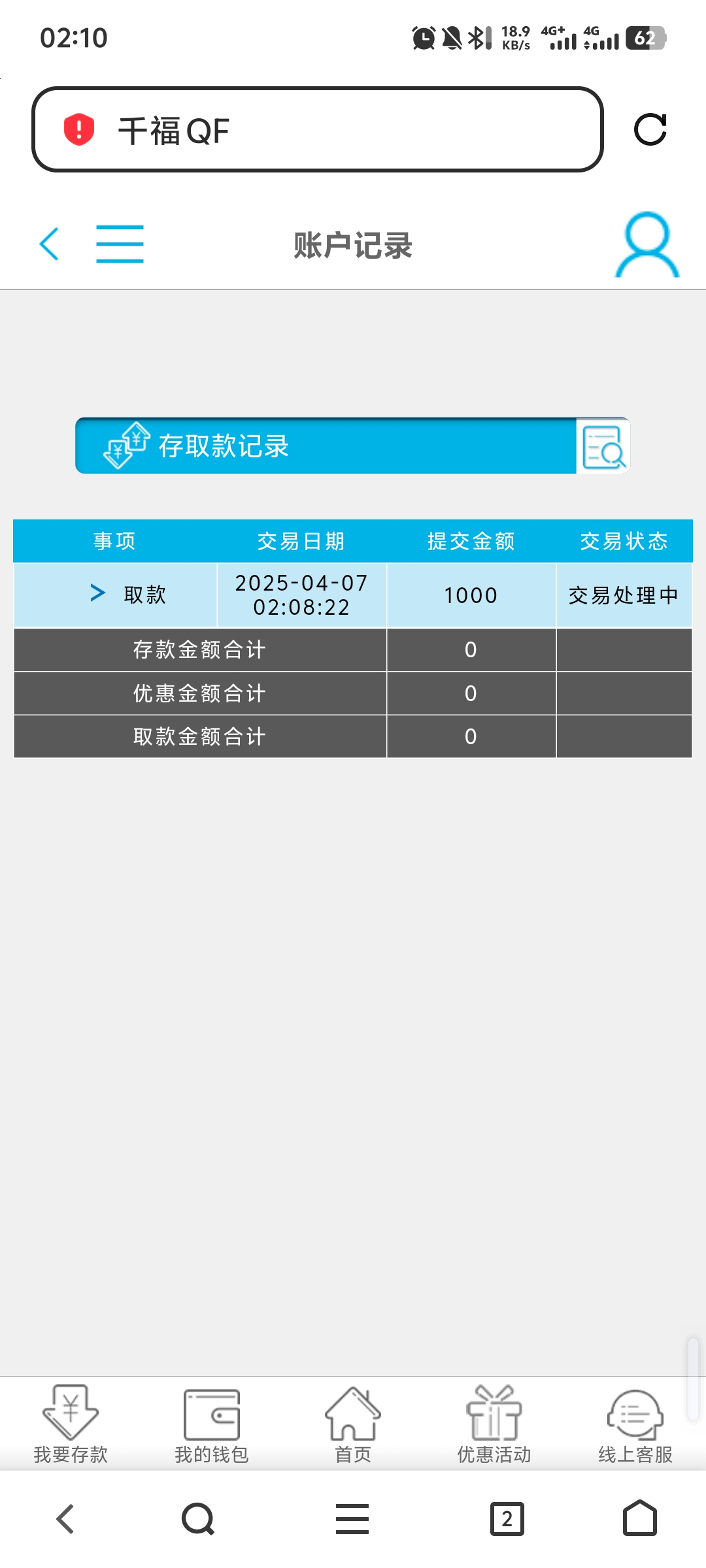View the 2 open browser tabs
The height and width of the screenshot is (1568, 706).
coord(507,1518)
